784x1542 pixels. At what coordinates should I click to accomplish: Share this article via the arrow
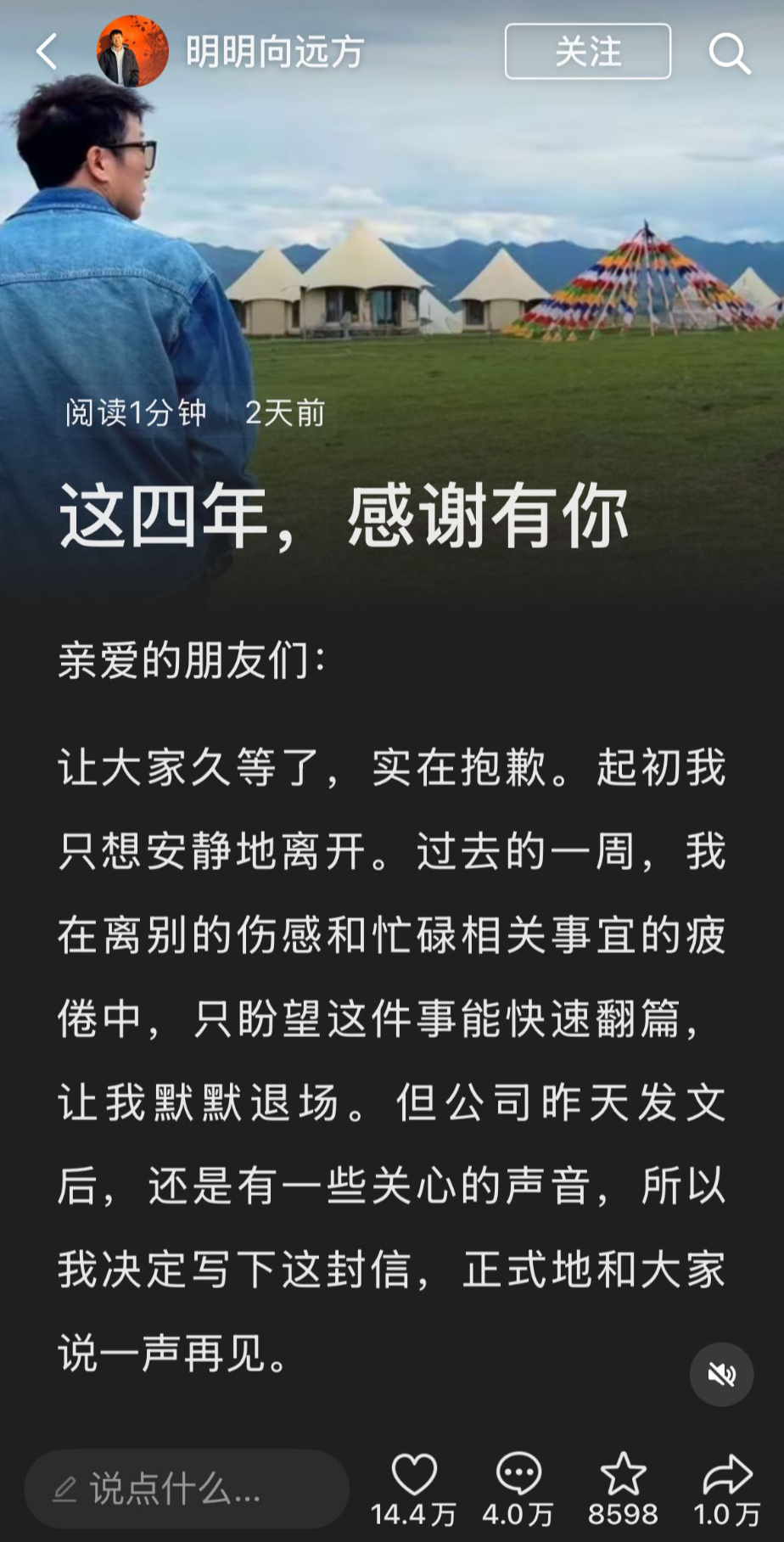727,1476
